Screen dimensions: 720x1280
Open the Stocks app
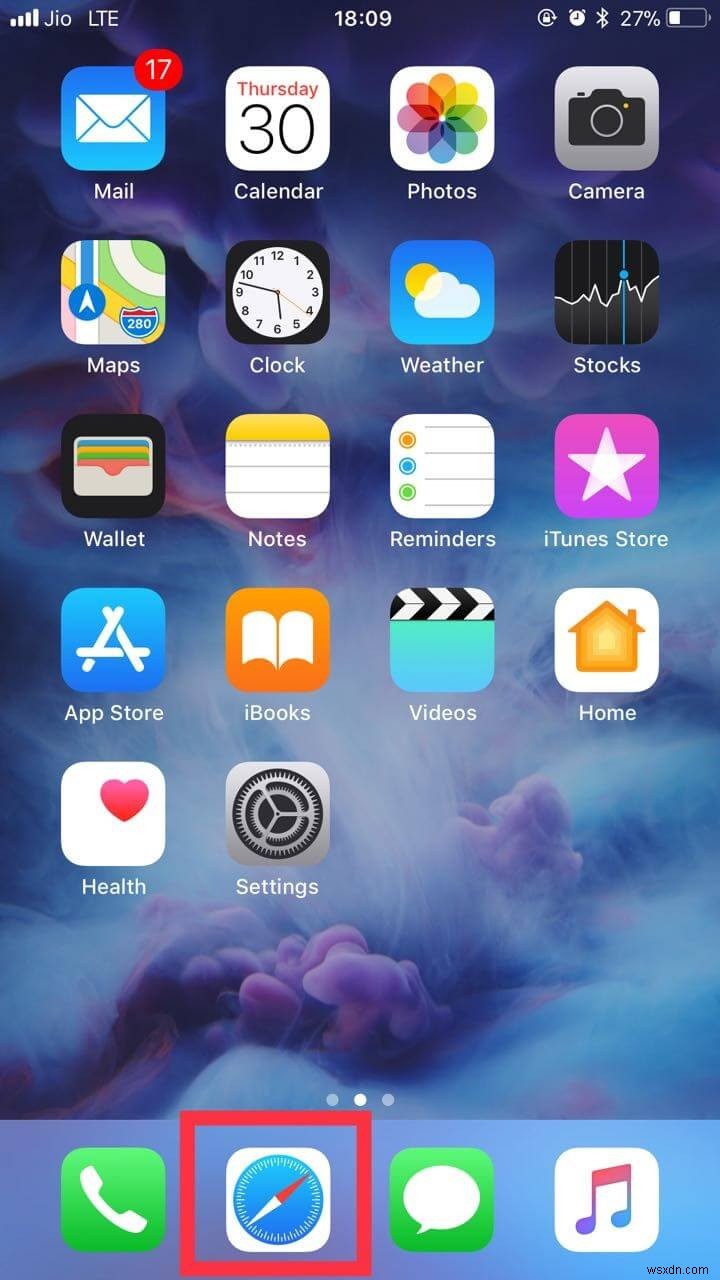click(605, 292)
